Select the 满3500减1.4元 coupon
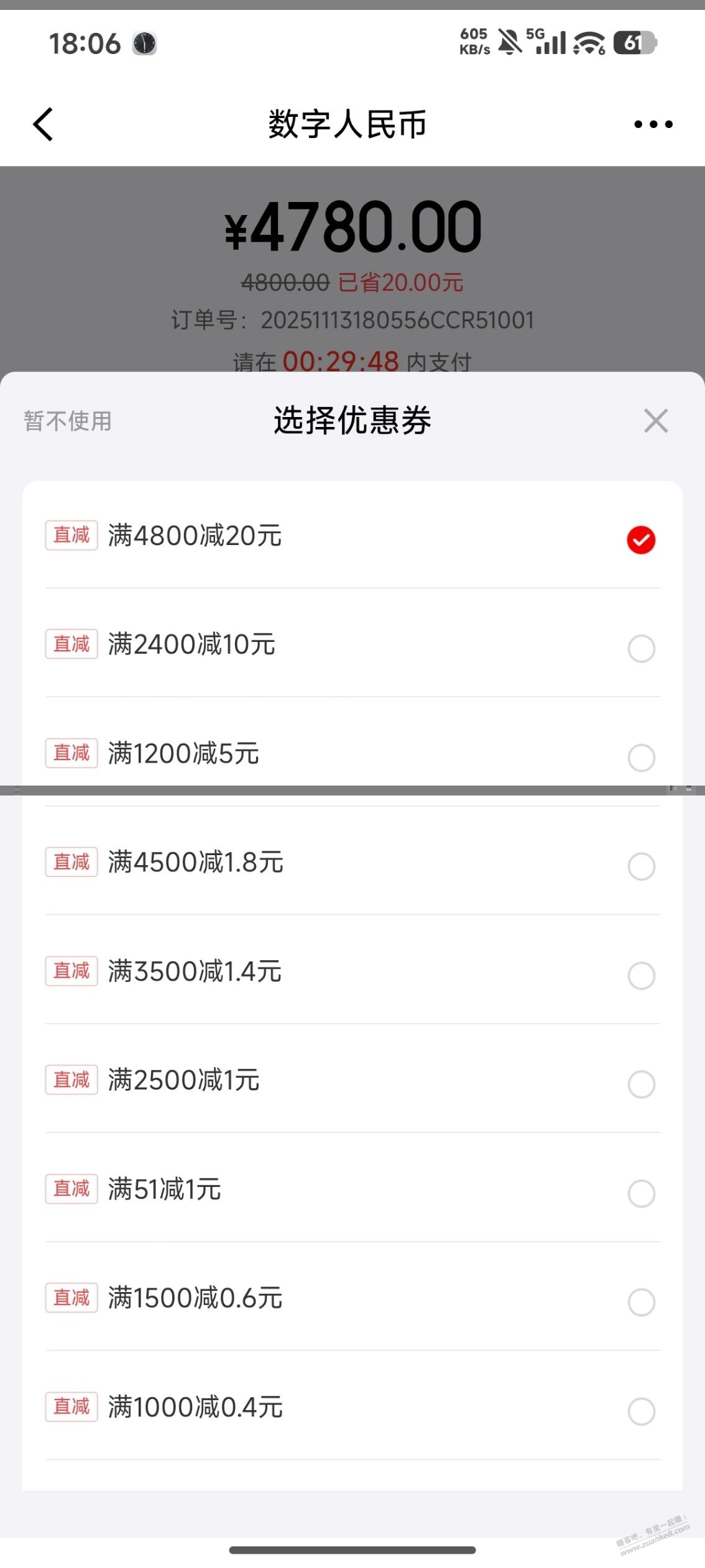 point(641,975)
